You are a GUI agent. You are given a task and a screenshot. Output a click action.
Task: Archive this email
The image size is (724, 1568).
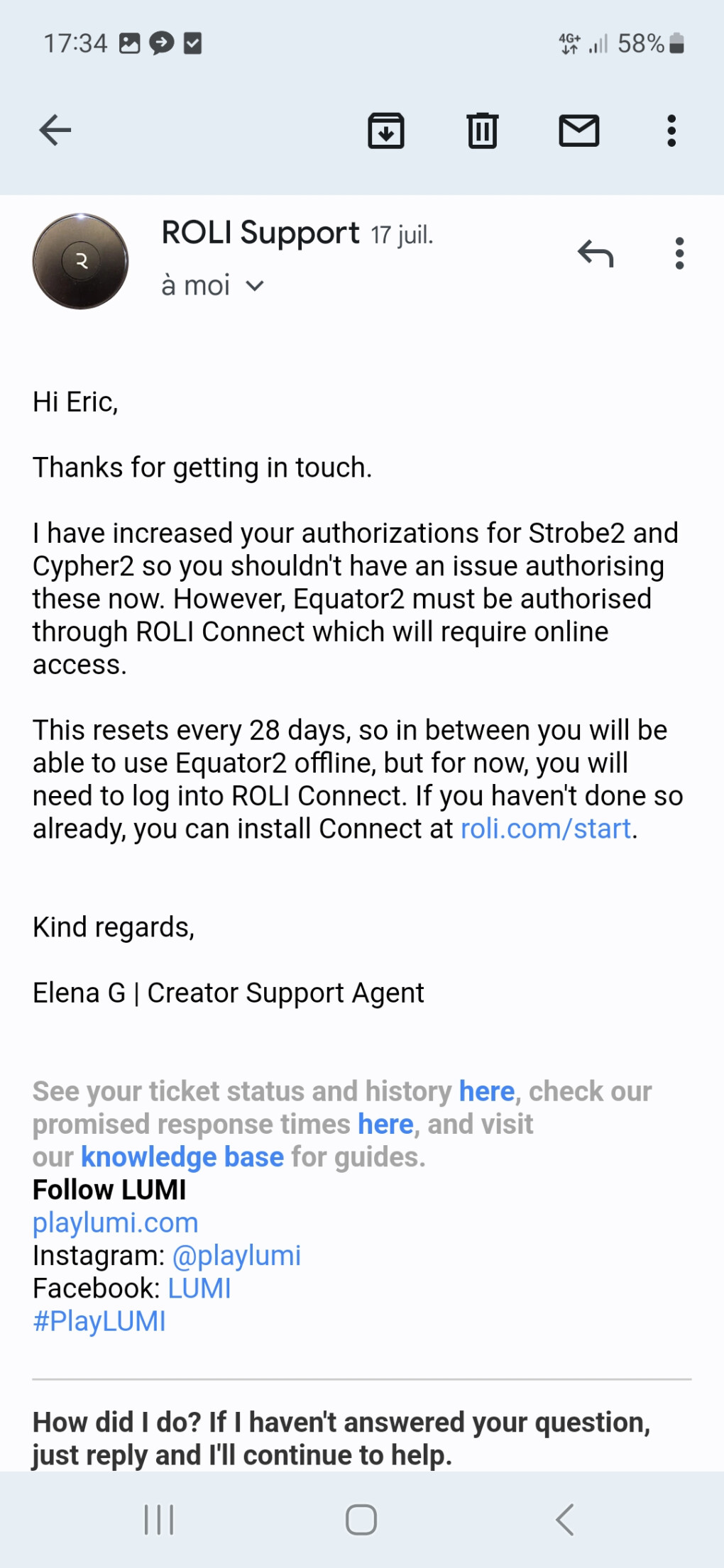(x=385, y=131)
